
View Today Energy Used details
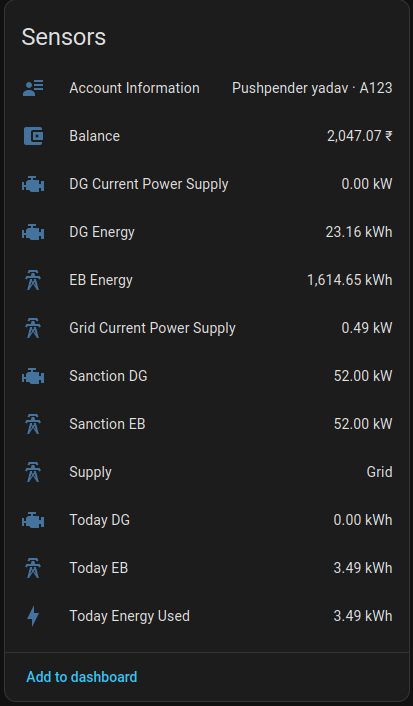click(x=207, y=616)
